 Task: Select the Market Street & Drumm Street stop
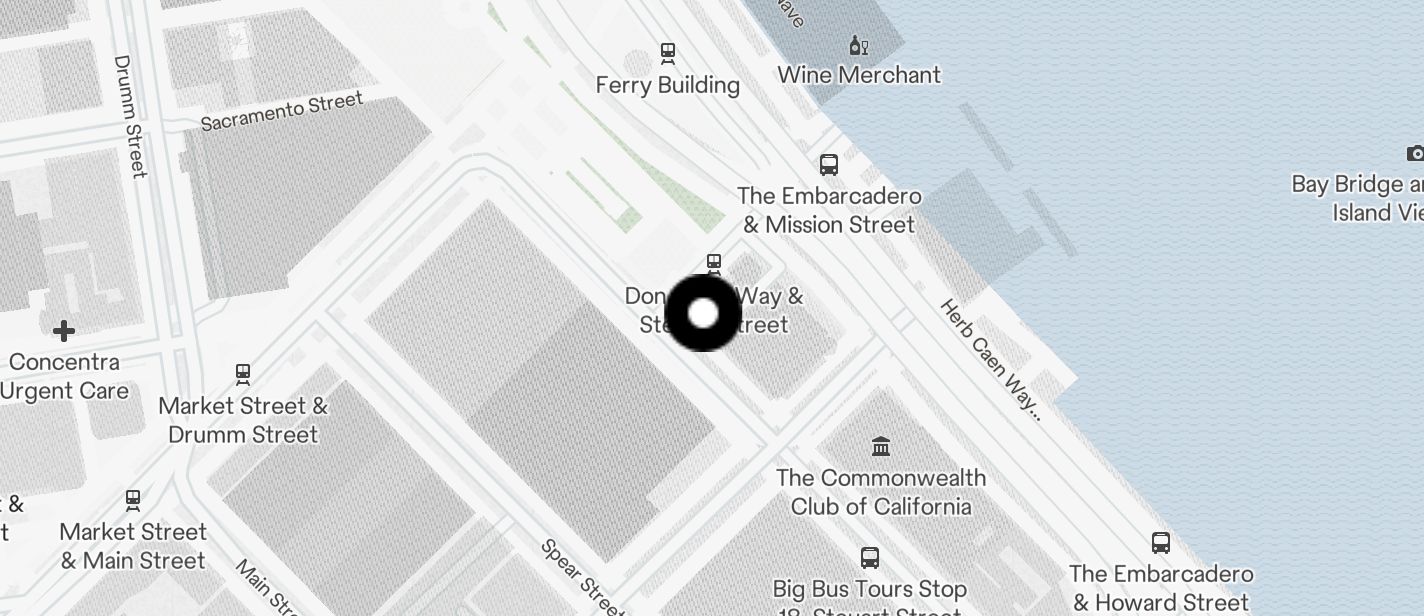[242, 375]
